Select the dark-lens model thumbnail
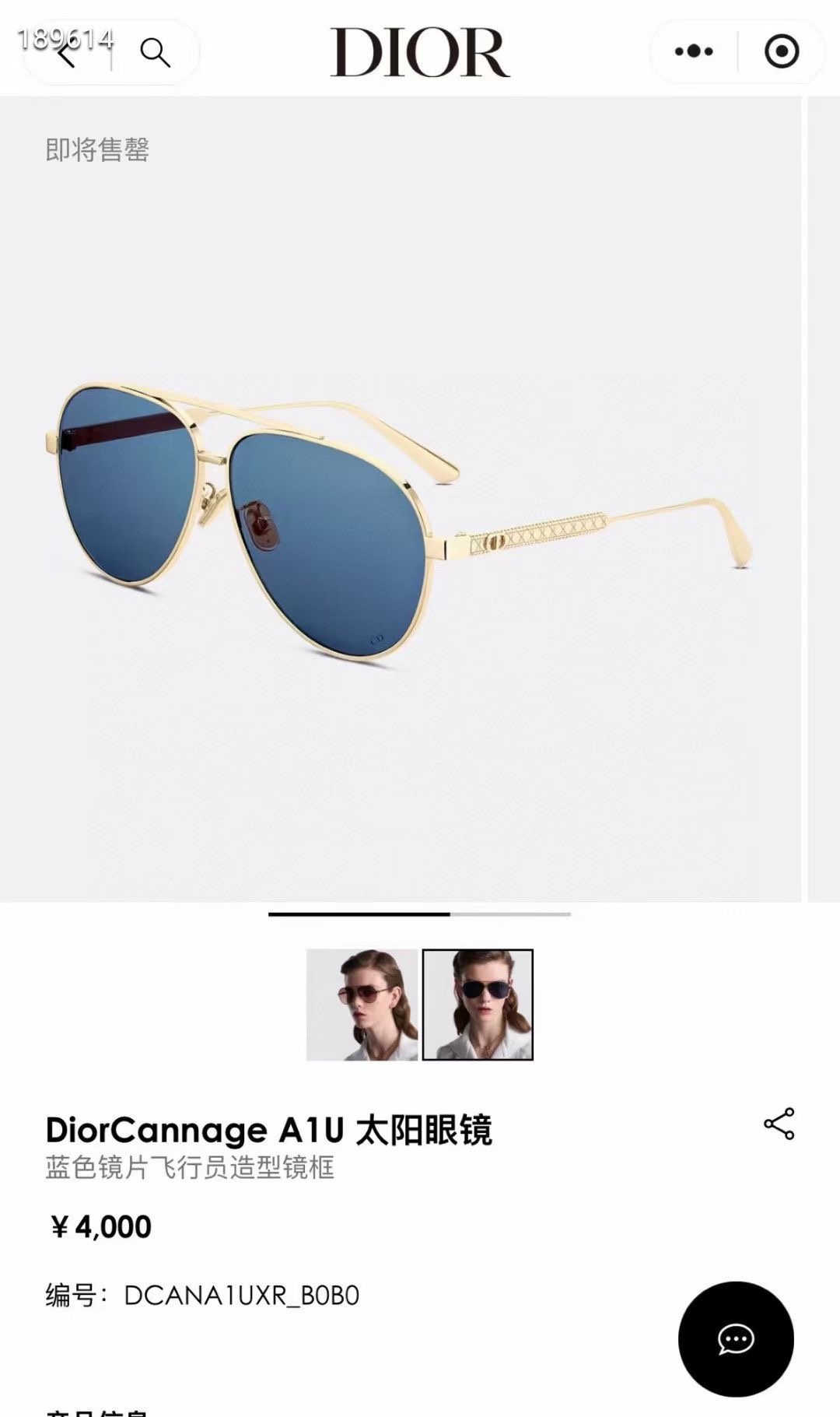This screenshot has width=840, height=1417. (x=478, y=1005)
